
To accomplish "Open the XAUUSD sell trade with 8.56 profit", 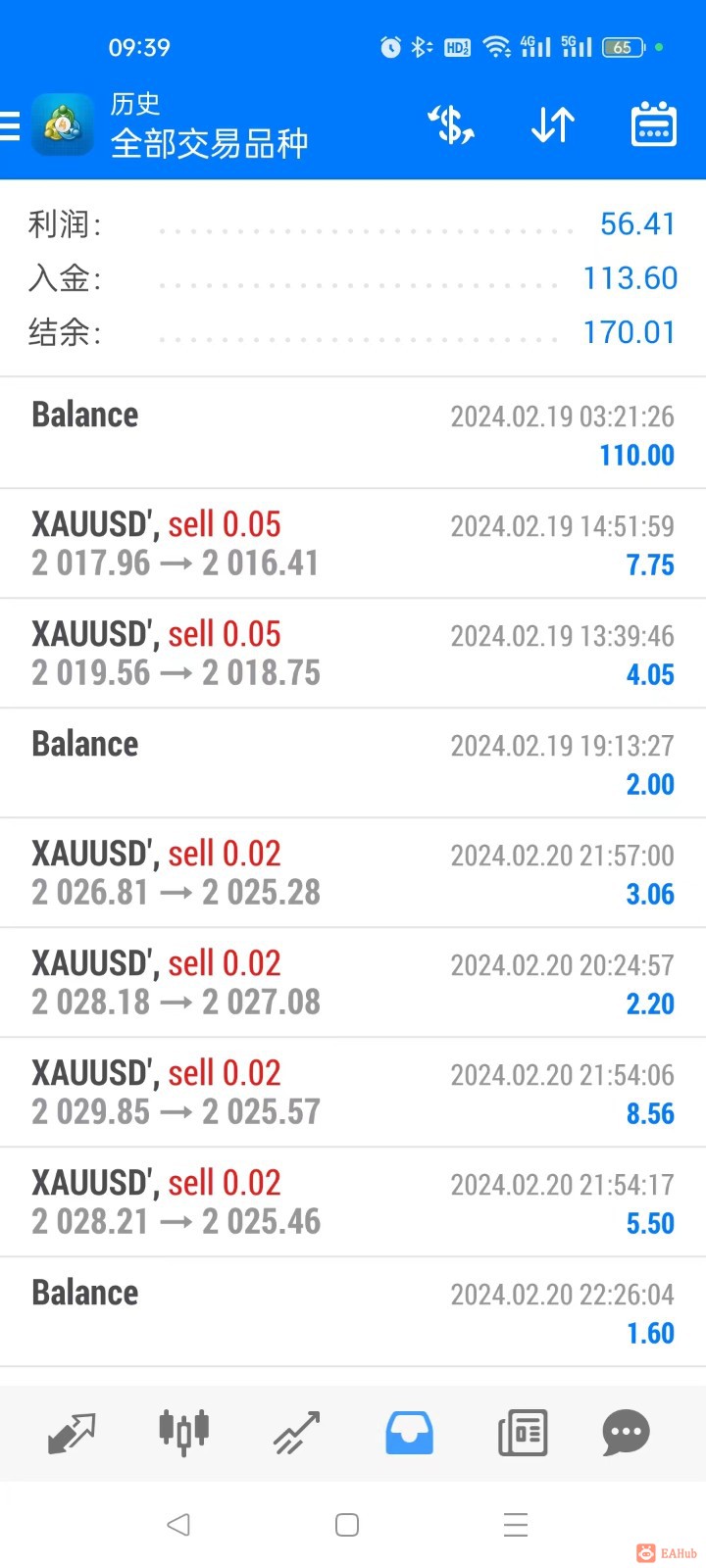I will pos(353,1093).
